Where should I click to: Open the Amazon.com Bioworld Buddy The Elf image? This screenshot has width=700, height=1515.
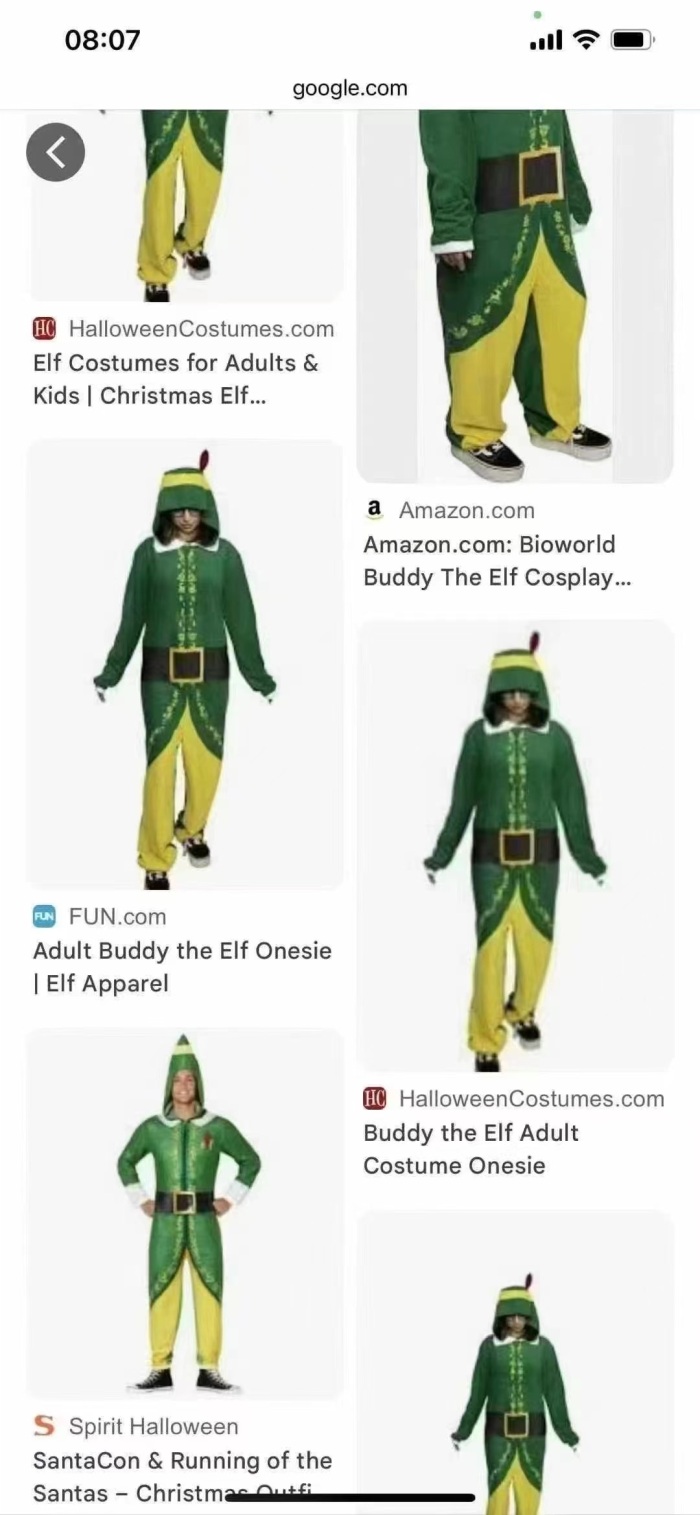(x=515, y=300)
